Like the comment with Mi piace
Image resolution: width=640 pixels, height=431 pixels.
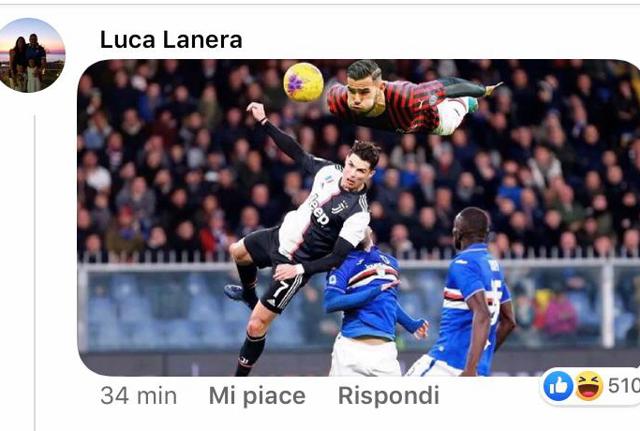(257, 396)
